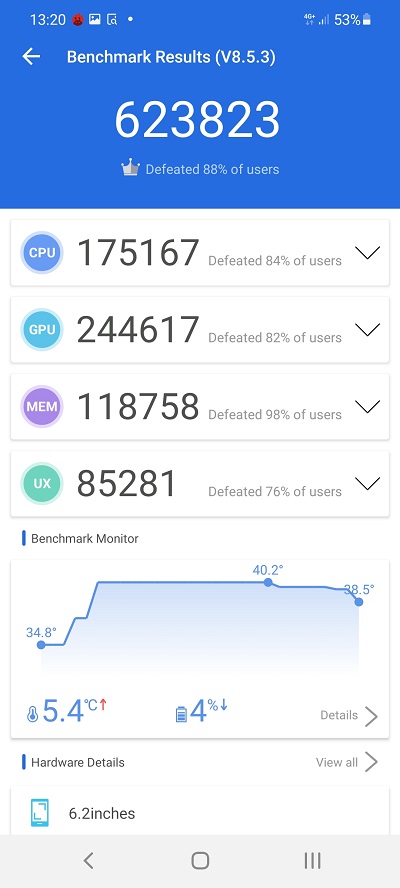Expand the GPU score details
Image resolution: width=400 pixels, height=888 pixels.
(367, 330)
